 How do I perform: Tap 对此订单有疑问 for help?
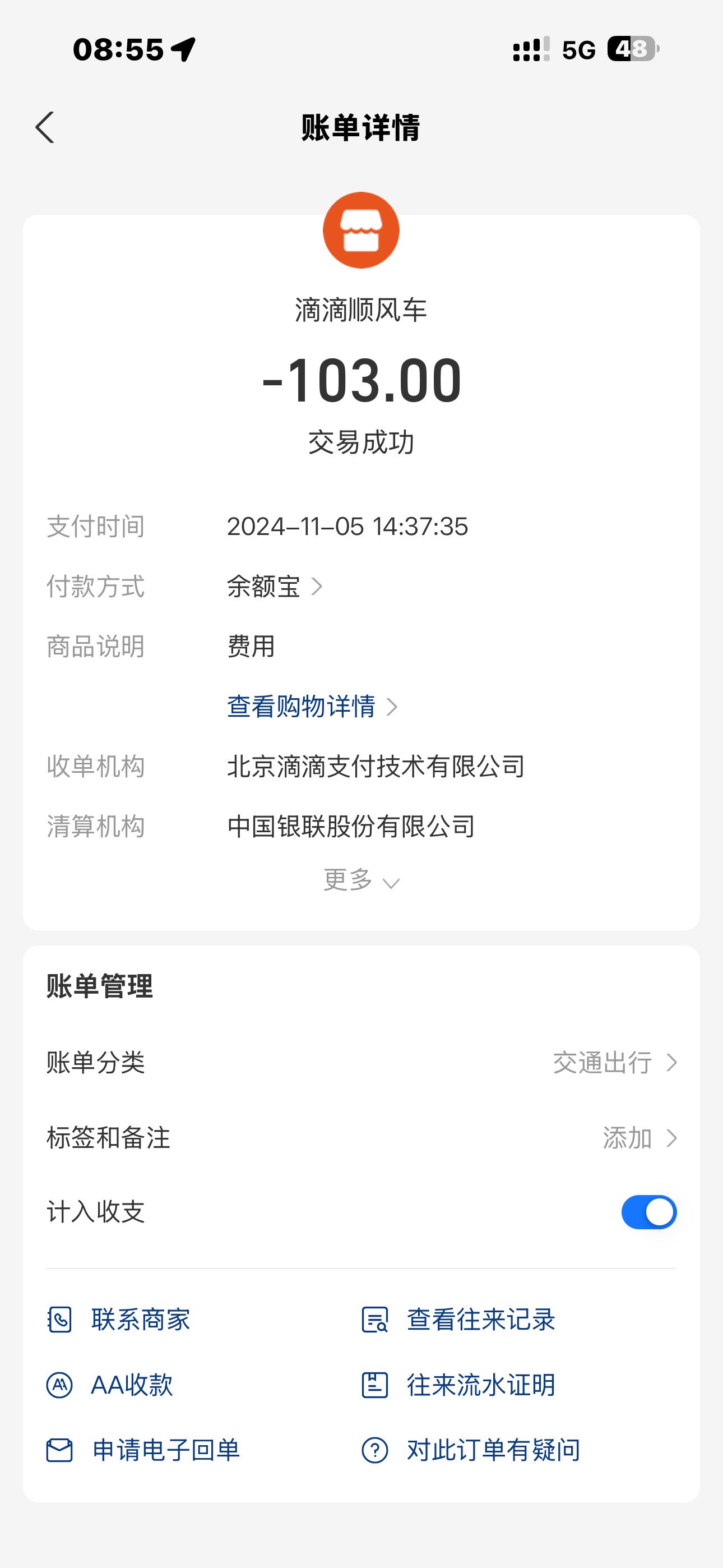click(470, 1450)
